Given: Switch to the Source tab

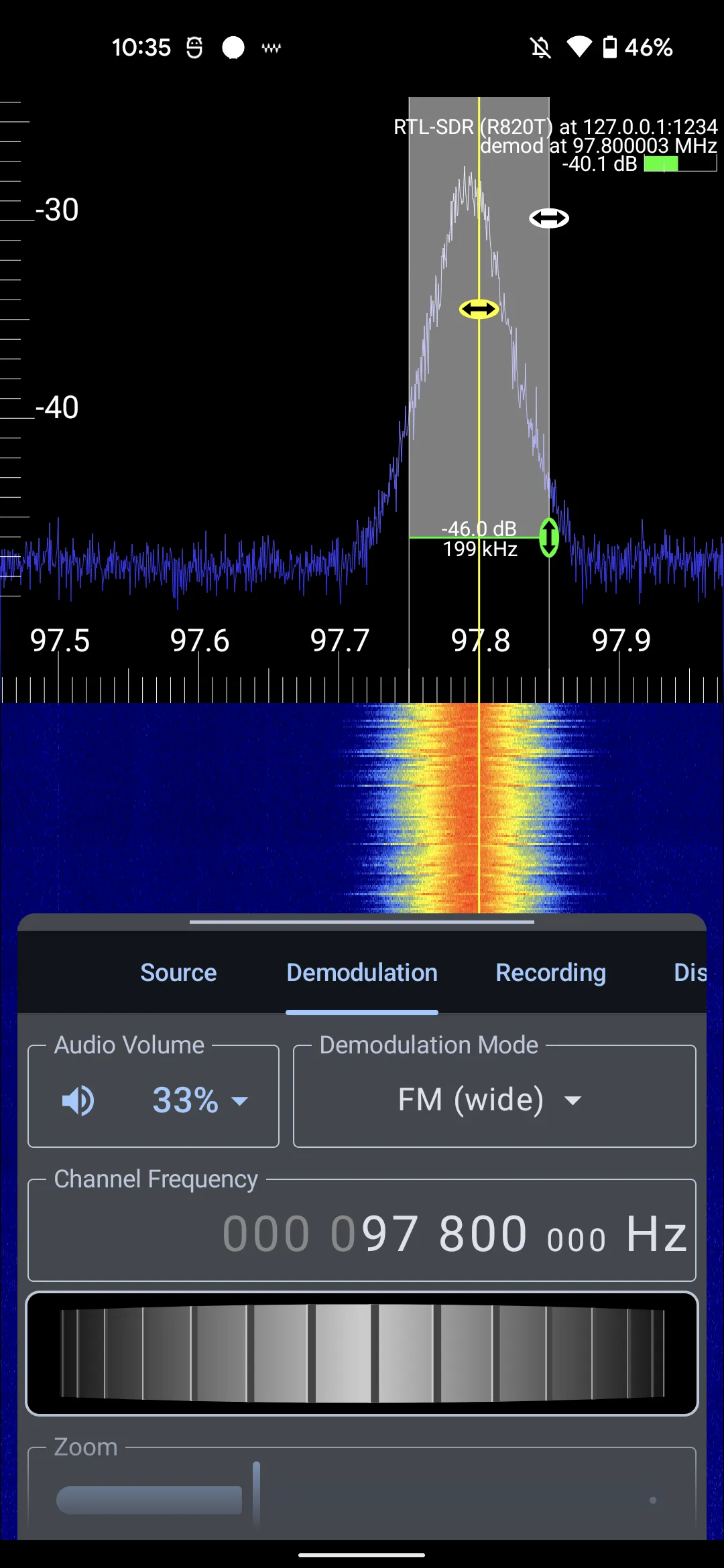Looking at the screenshot, I should click(178, 972).
